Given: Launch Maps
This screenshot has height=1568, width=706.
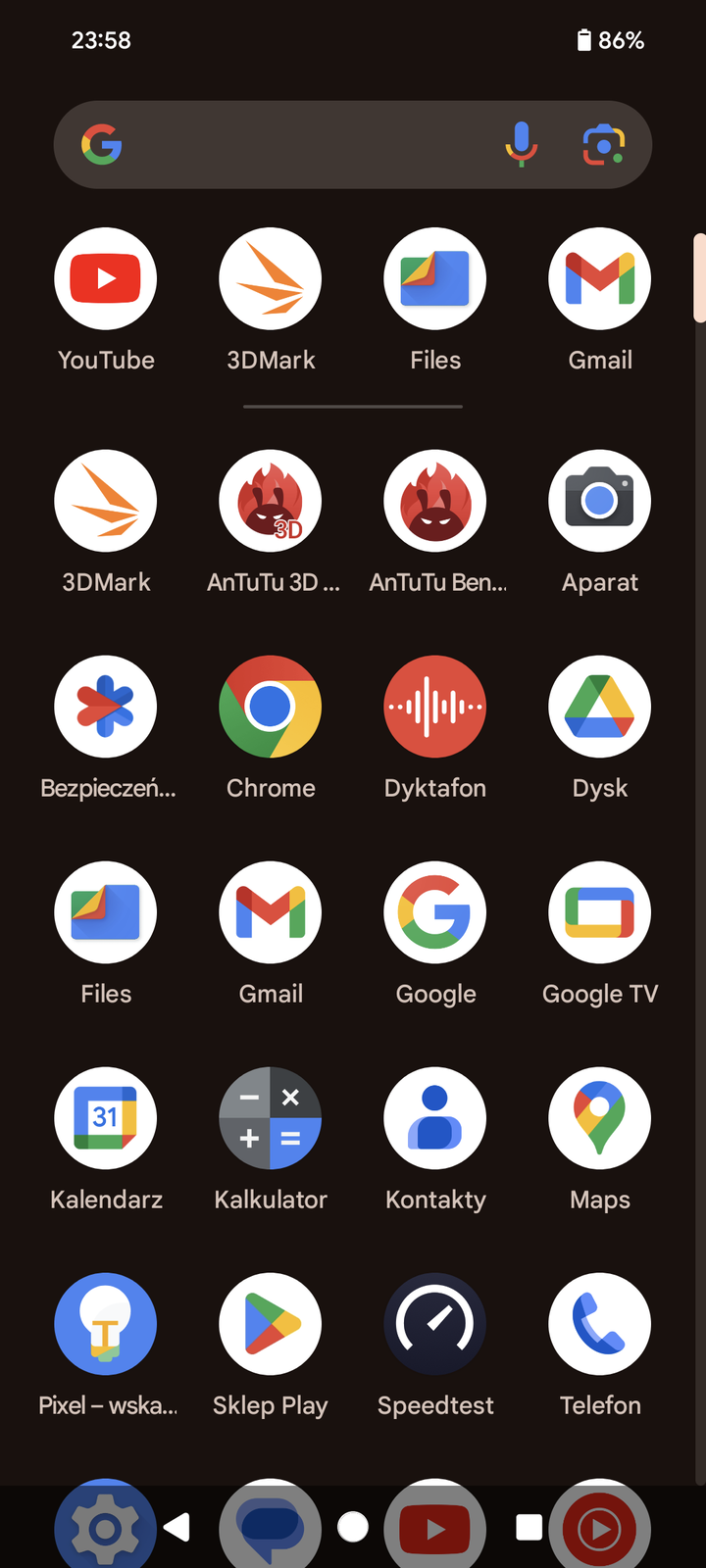Looking at the screenshot, I should pyautogui.click(x=600, y=1118).
